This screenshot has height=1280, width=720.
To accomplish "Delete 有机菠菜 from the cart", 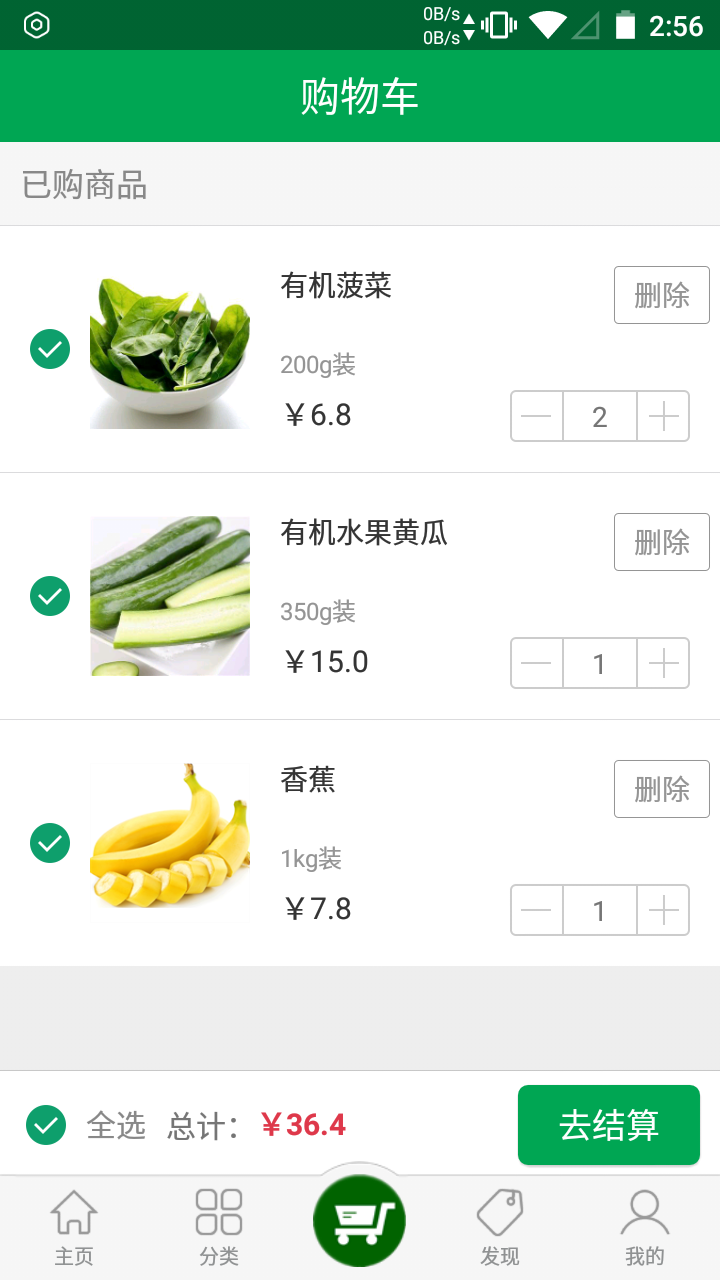I will click(x=661, y=295).
